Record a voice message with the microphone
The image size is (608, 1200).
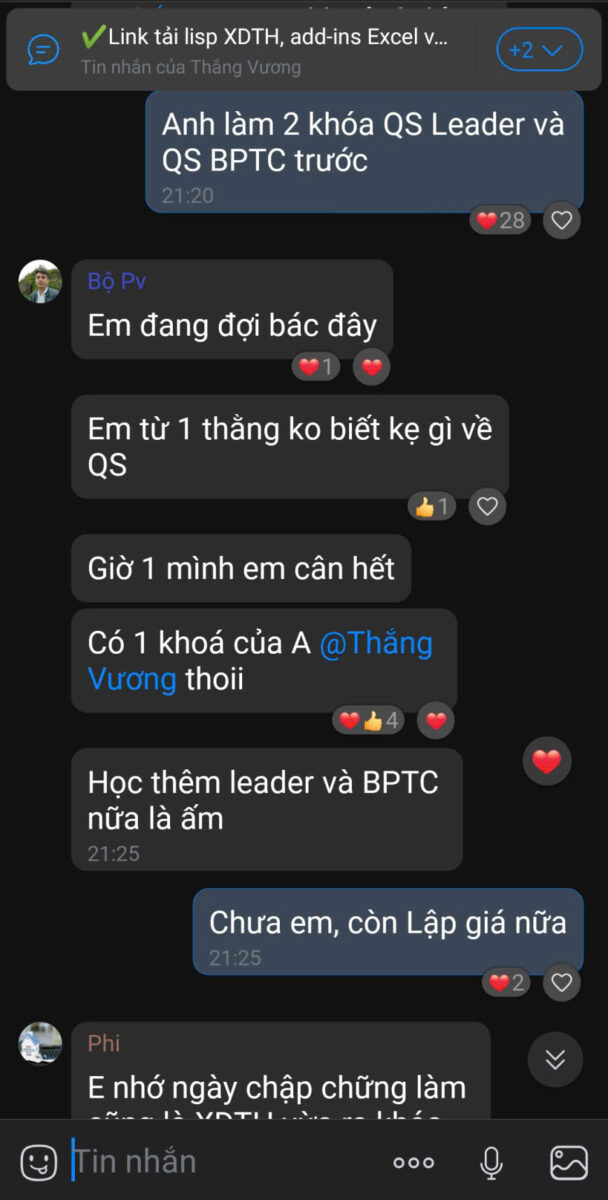tap(490, 1162)
